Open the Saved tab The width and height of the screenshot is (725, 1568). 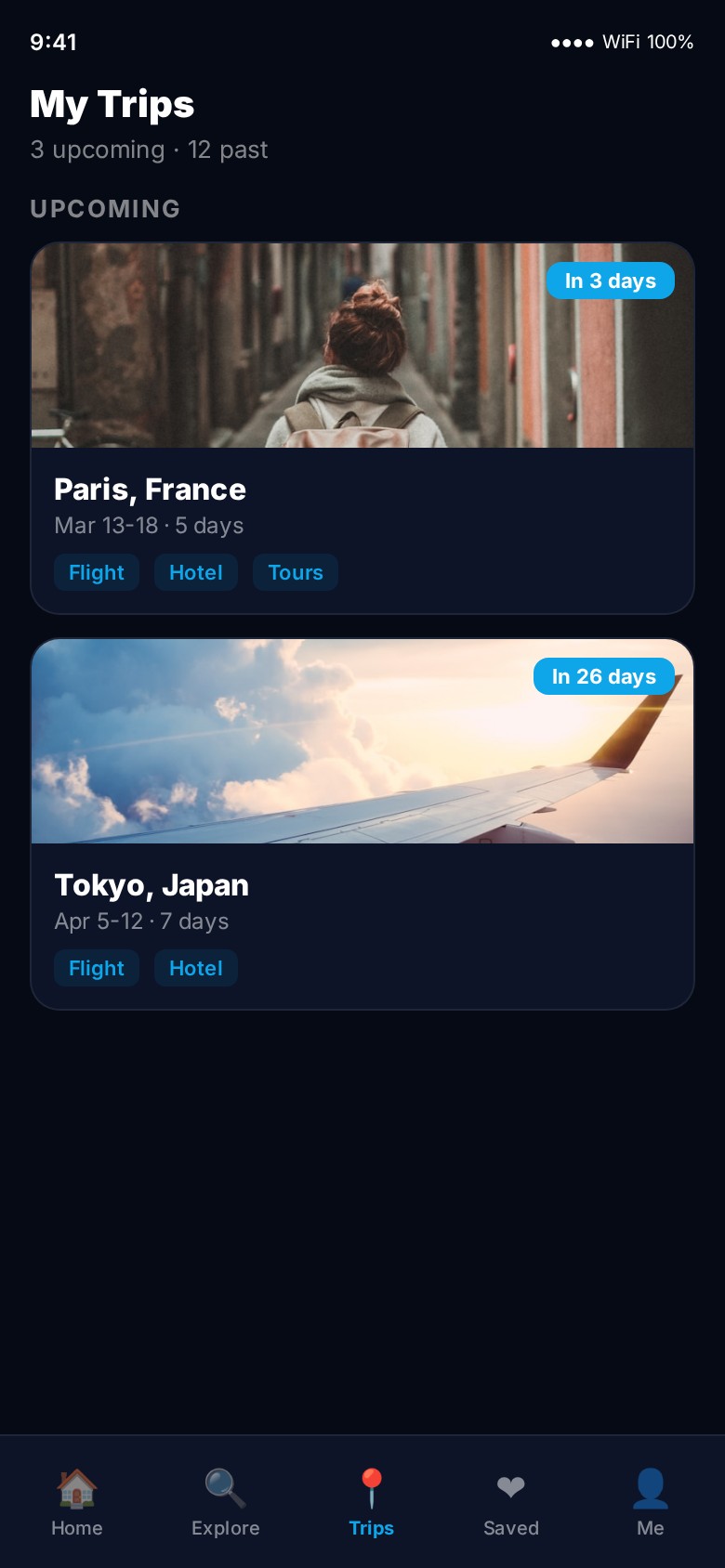click(511, 1503)
